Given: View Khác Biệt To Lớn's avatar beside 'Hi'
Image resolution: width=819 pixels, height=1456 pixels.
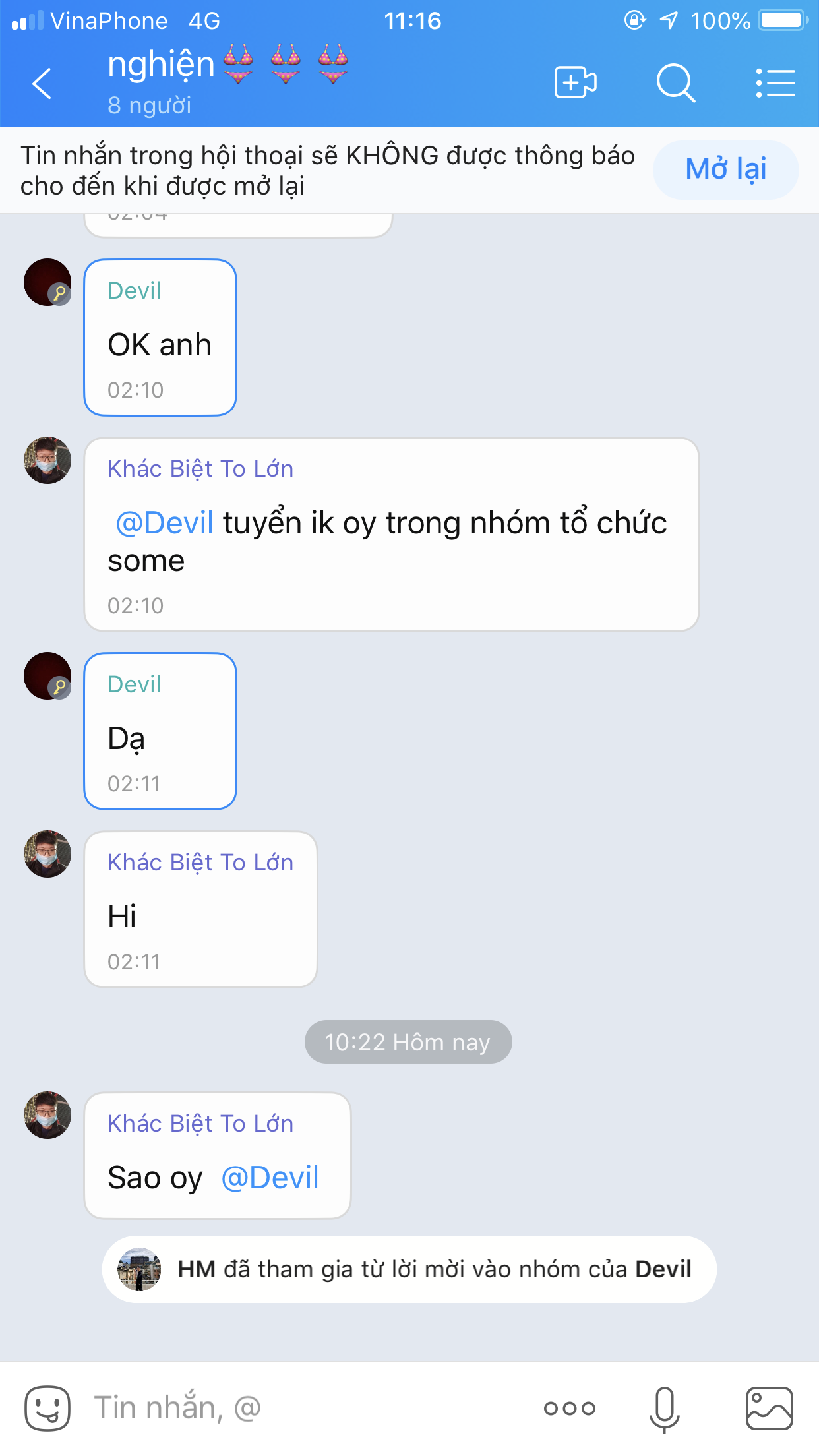Looking at the screenshot, I should click(47, 854).
